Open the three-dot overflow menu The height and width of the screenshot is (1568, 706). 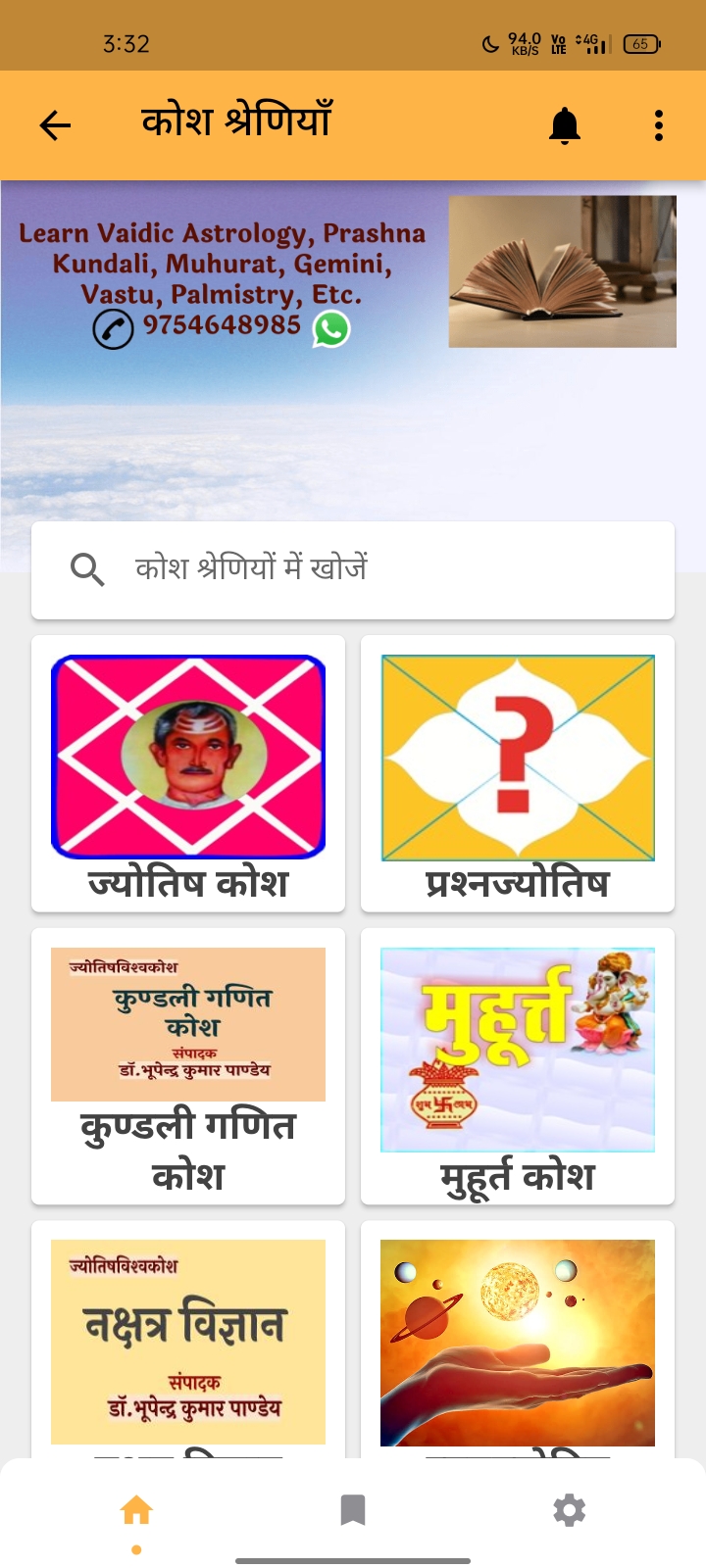tap(658, 125)
